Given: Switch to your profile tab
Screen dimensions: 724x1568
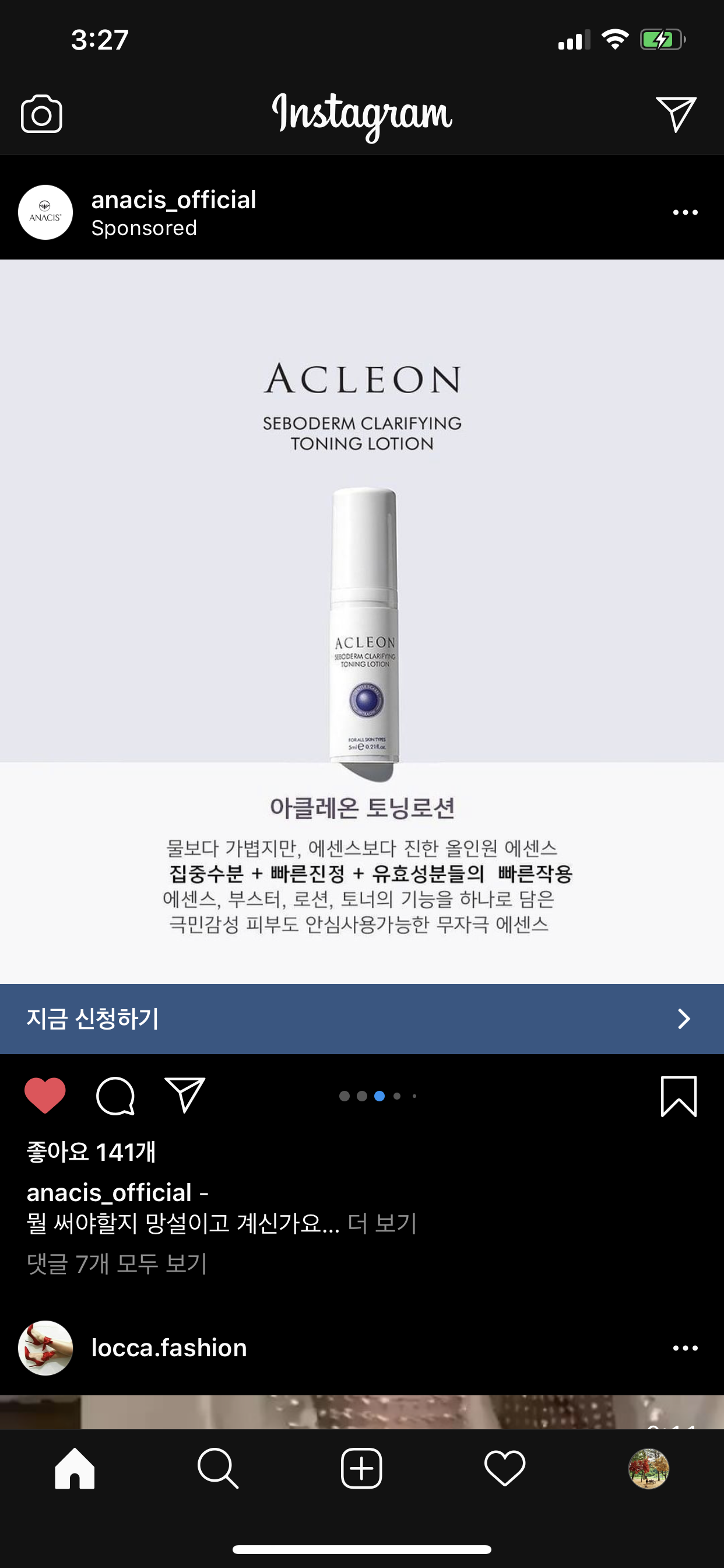Looking at the screenshot, I should pyautogui.click(x=649, y=1468).
